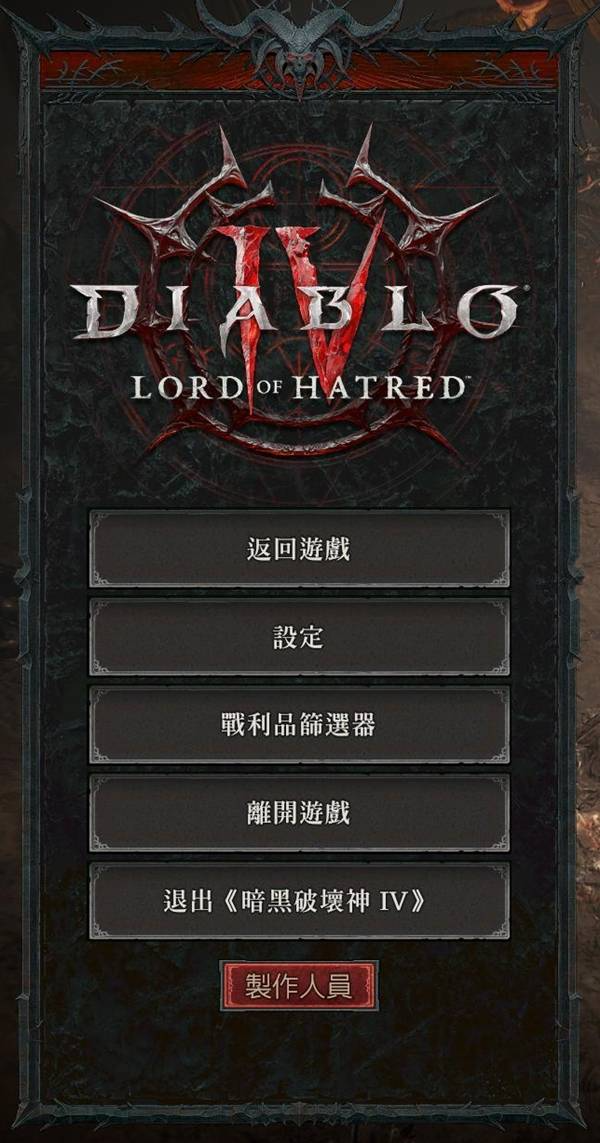600x1143 pixels.
Task: Select 離開遊戲 to leave the game
Action: pyautogui.click(x=299, y=813)
